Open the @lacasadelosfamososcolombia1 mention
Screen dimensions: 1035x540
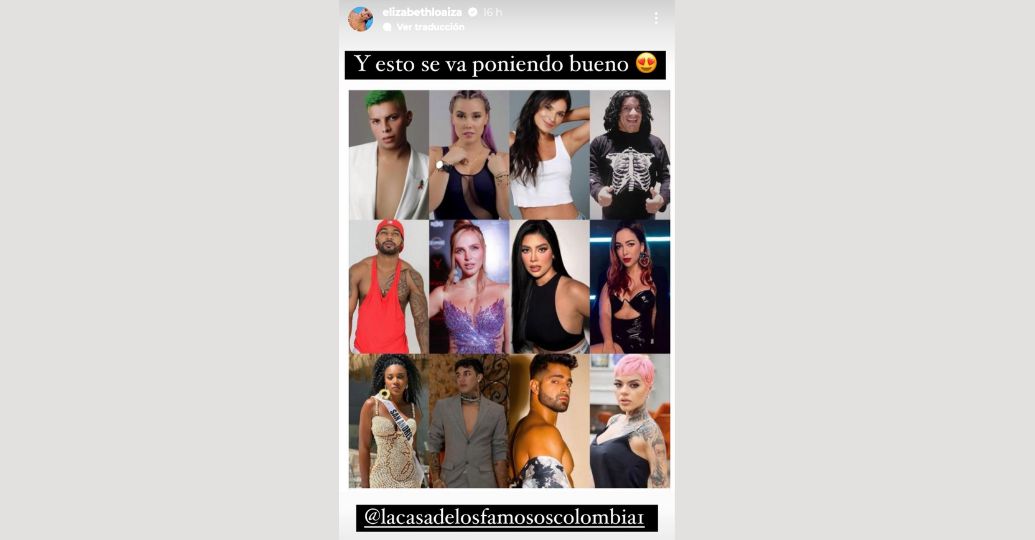point(507,518)
